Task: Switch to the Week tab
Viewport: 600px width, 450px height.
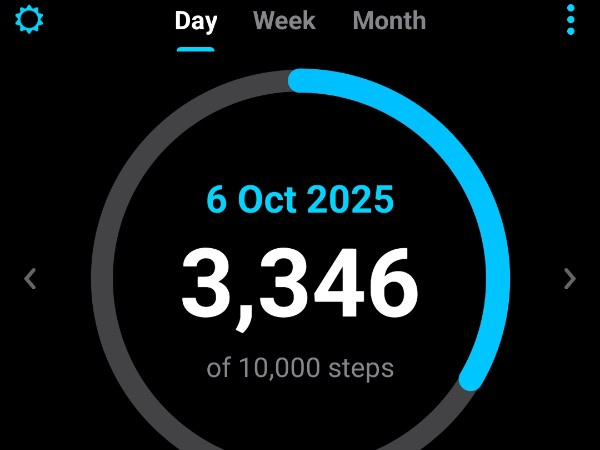Action: [x=285, y=21]
